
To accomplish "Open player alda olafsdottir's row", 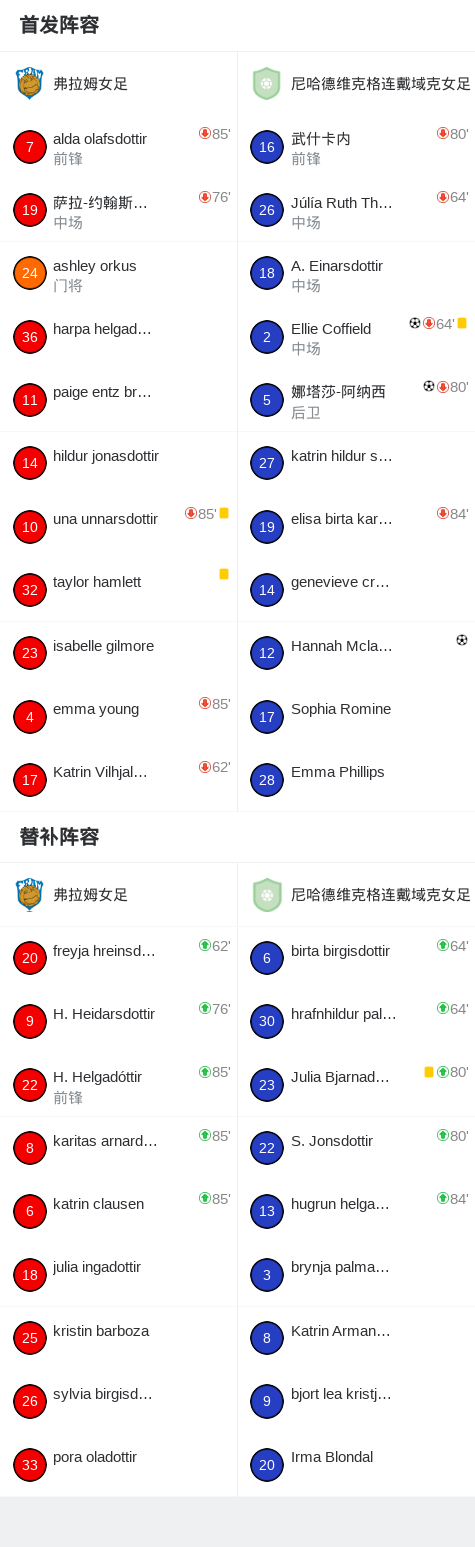I will [118, 147].
